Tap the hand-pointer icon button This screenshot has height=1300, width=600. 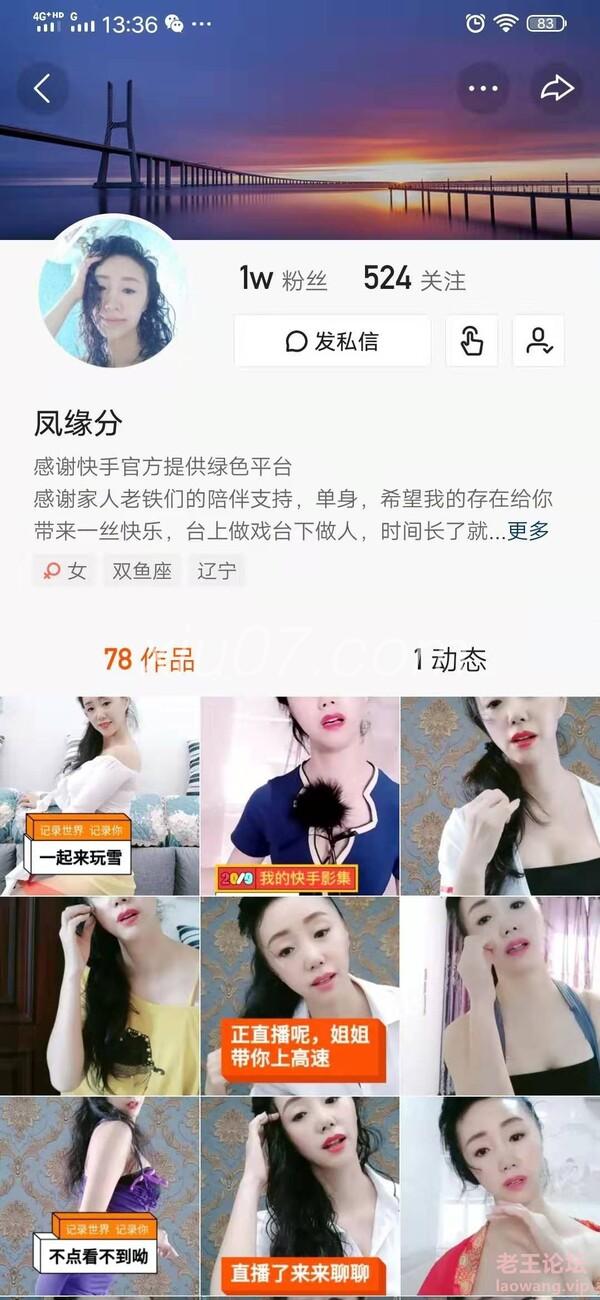[471, 341]
